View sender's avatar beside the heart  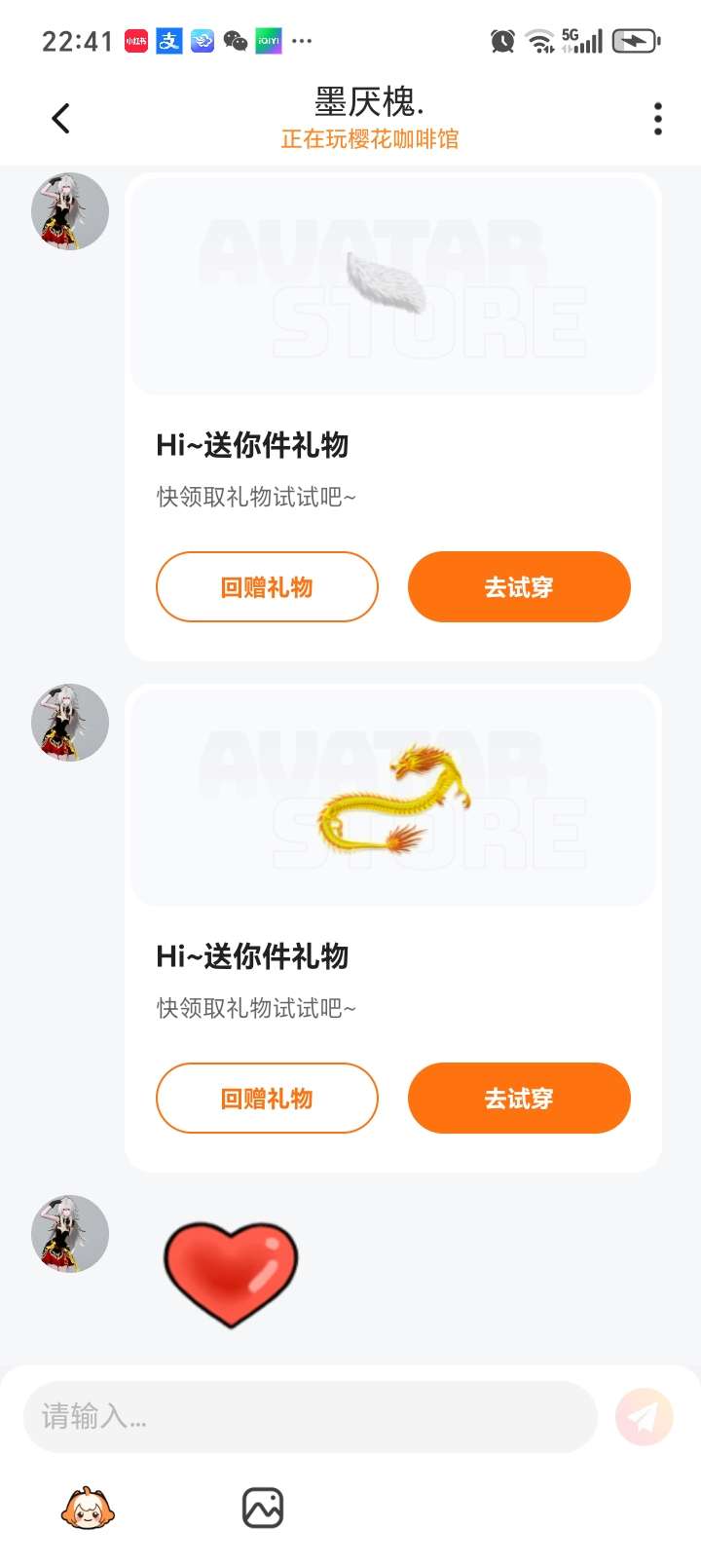coord(70,1234)
